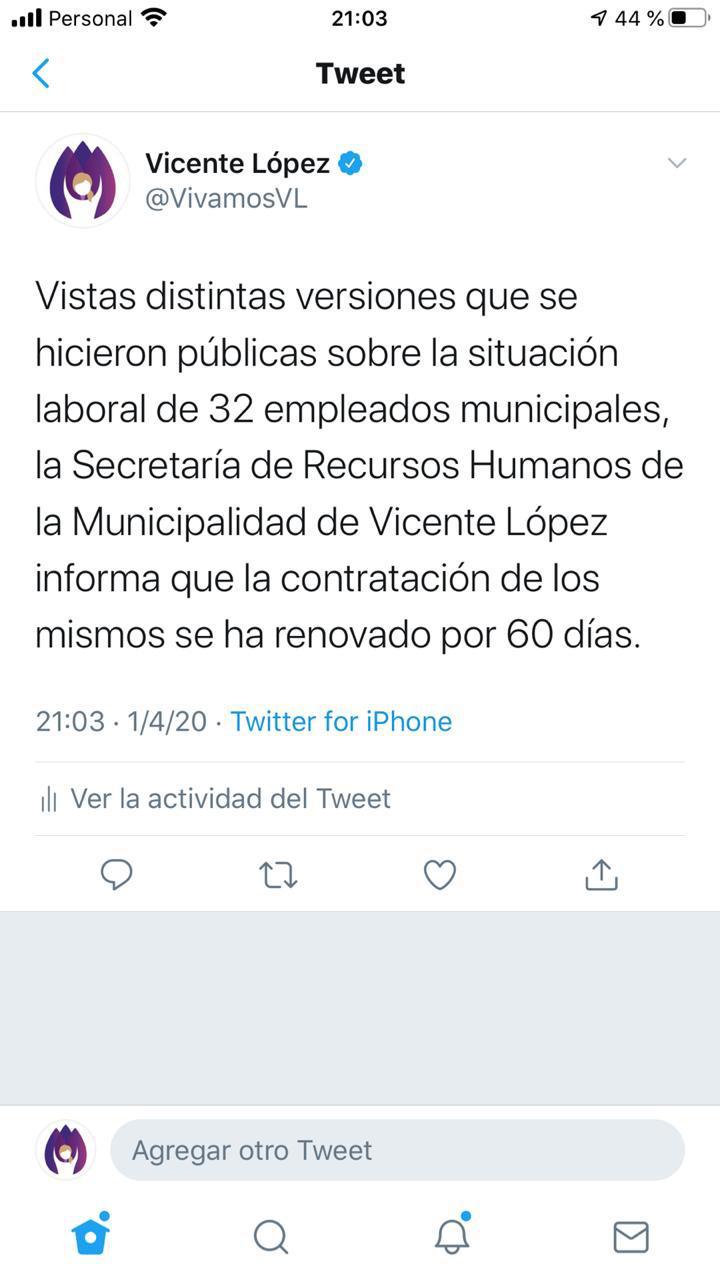
Task: Open Vicente López profile avatar
Action: [x=83, y=181]
